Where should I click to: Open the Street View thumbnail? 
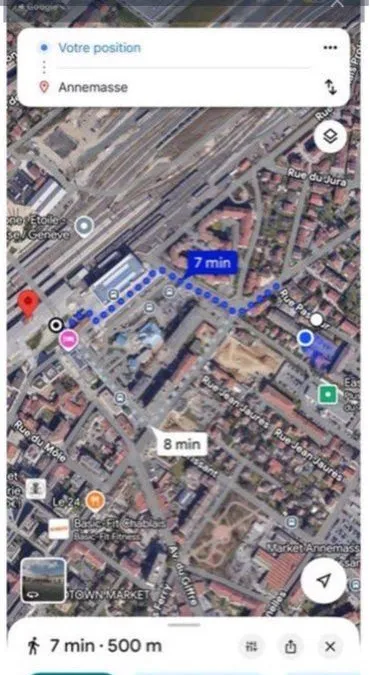pos(43,580)
